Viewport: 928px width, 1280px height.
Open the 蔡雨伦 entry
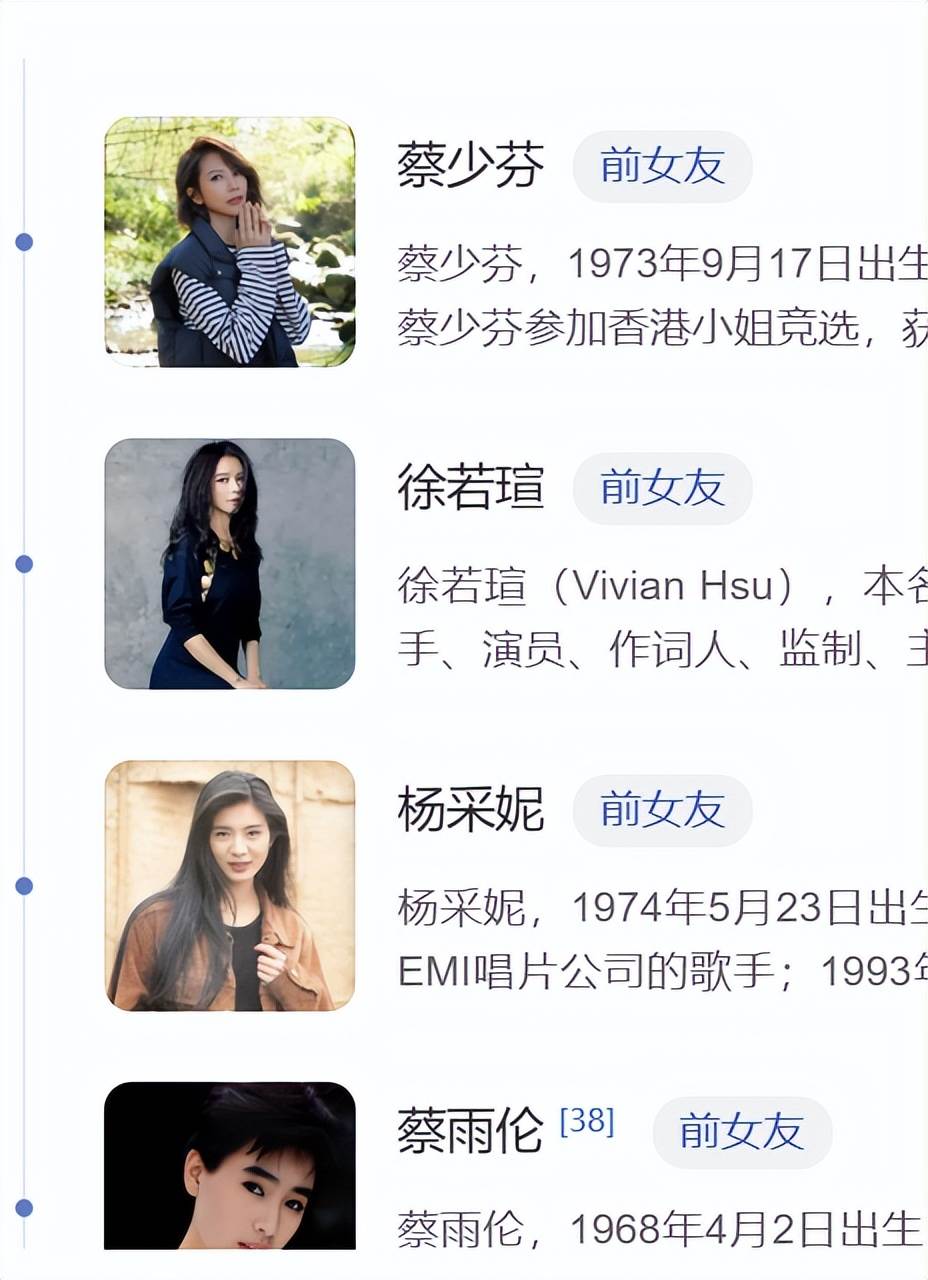pos(470,1131)
